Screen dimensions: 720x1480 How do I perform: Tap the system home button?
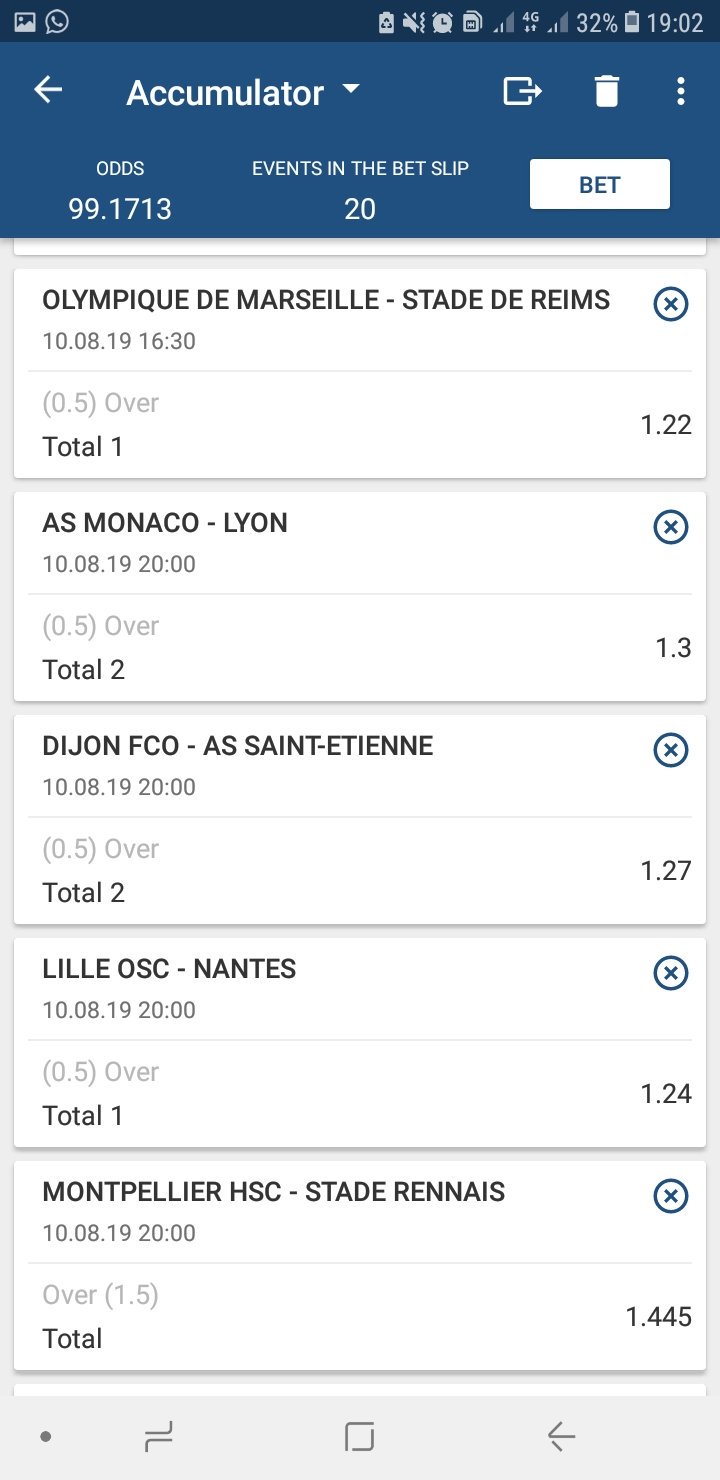[359, 1437]
